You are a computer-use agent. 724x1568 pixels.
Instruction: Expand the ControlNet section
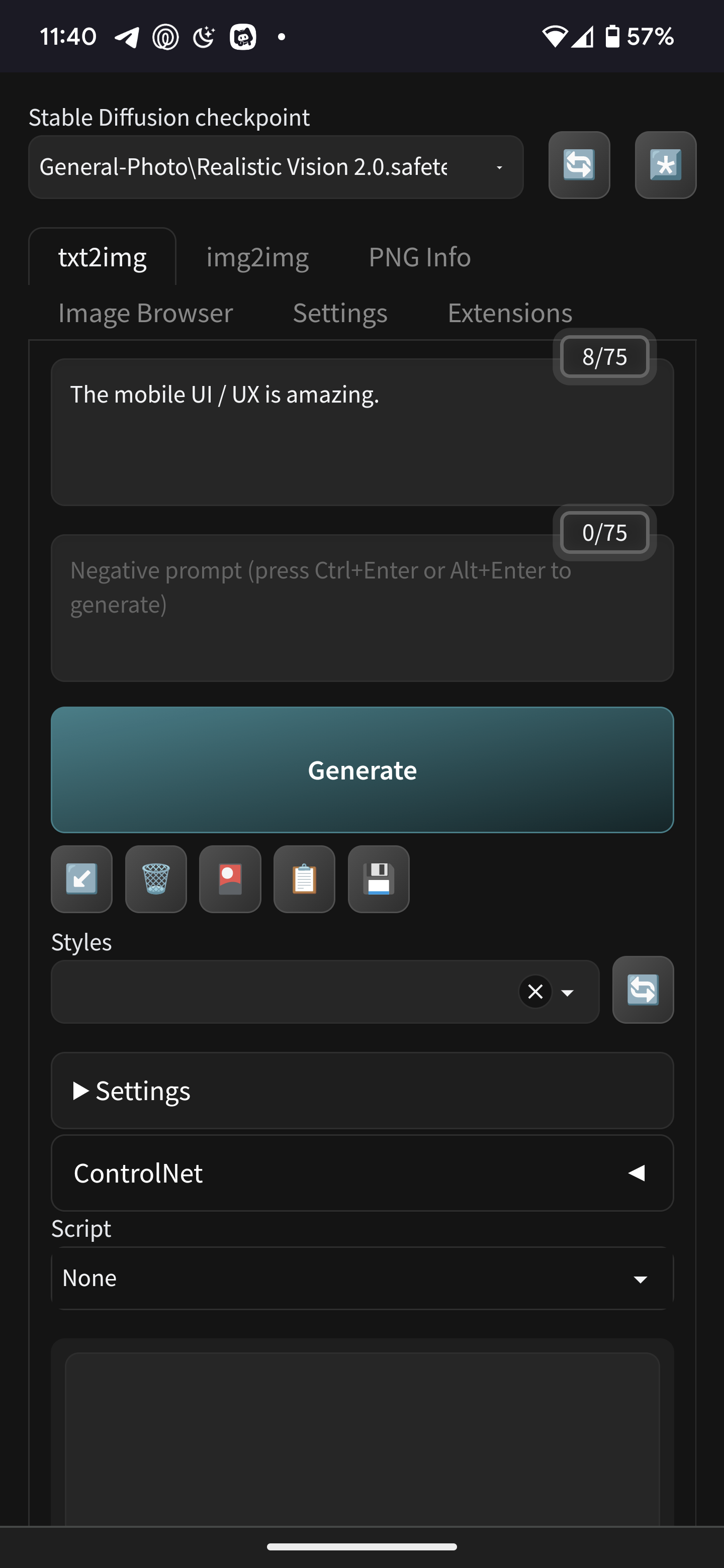[x=363, y=1172]
